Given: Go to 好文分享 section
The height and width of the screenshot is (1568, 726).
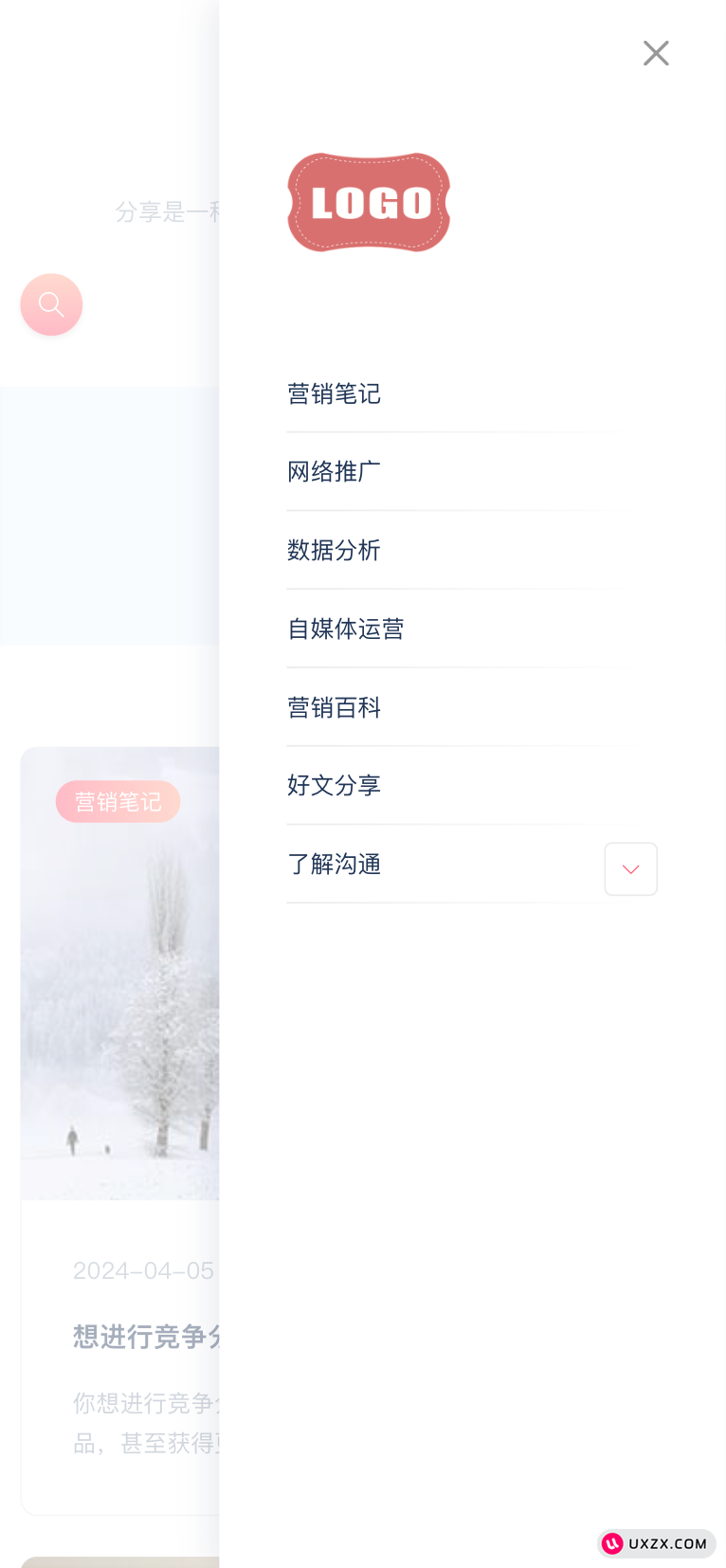Looking at the screenshot, I should [x=334, y=785].
